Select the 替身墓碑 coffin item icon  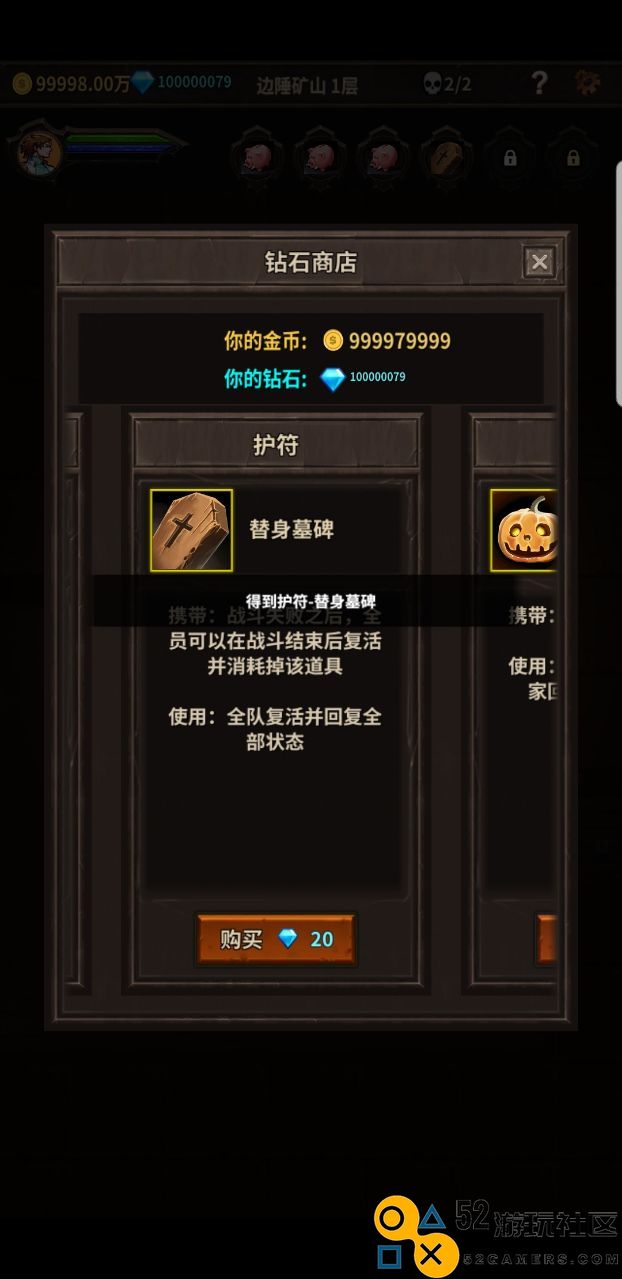pos(192,530)
